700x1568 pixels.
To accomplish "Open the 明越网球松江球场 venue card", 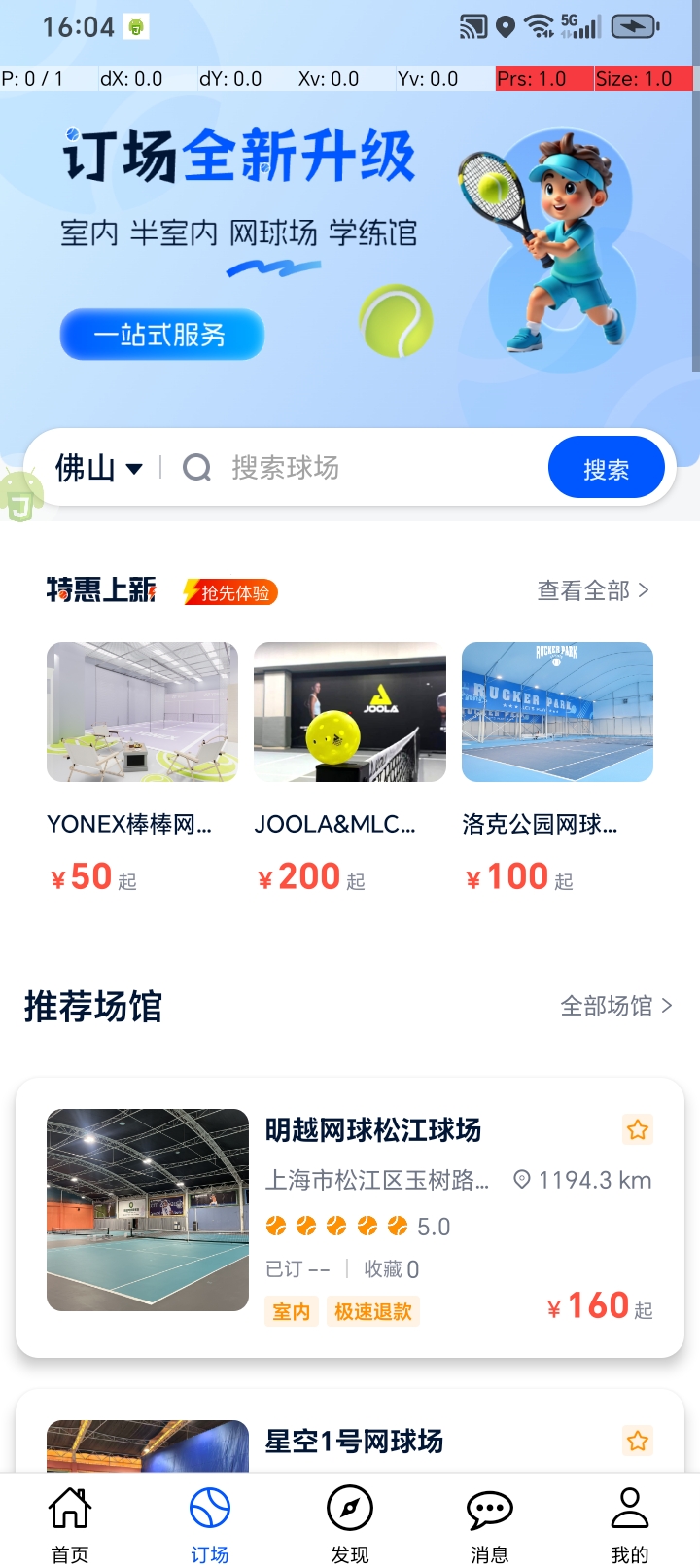I will 373,1130.
